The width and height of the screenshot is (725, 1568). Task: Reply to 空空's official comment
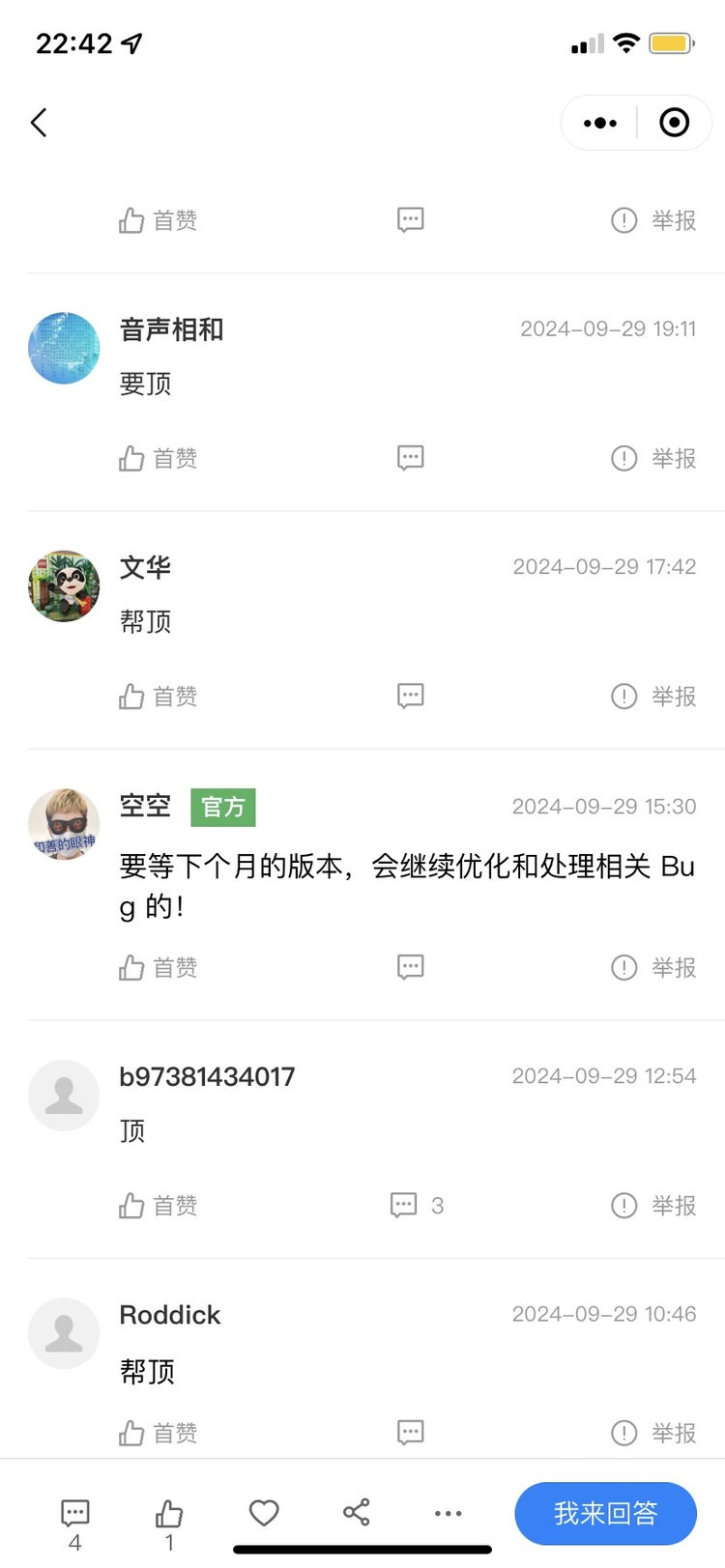[411, 967]
